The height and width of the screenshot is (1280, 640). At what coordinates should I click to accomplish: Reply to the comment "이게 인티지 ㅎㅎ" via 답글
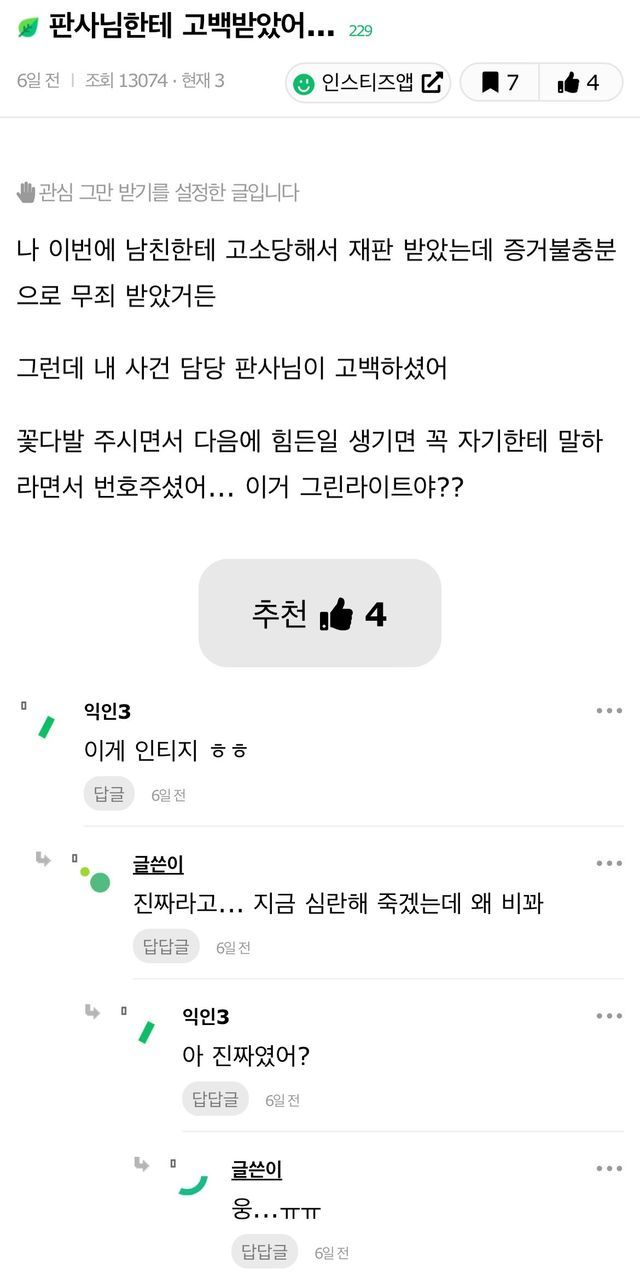(x=108, y=794)
